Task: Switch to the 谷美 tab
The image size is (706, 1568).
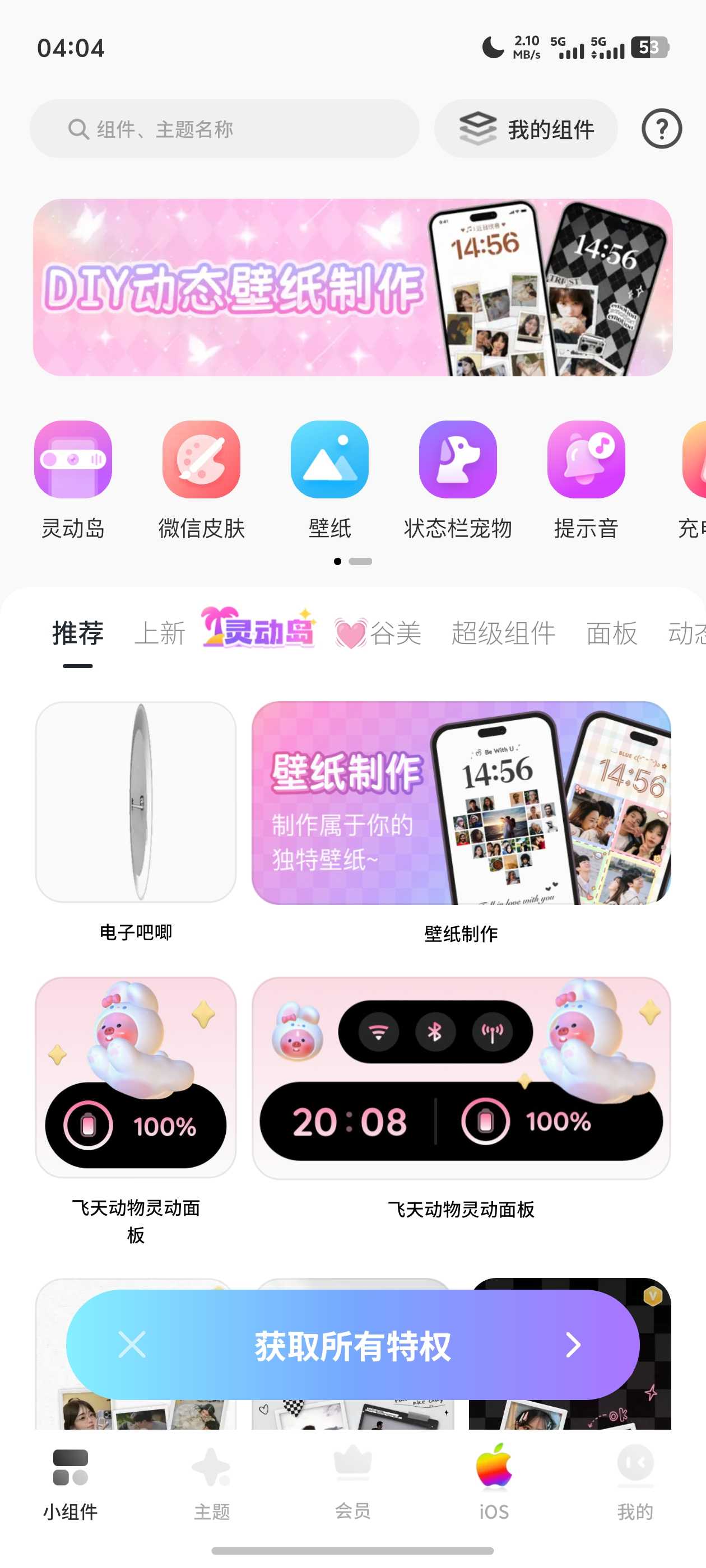Action: point(378,634)
